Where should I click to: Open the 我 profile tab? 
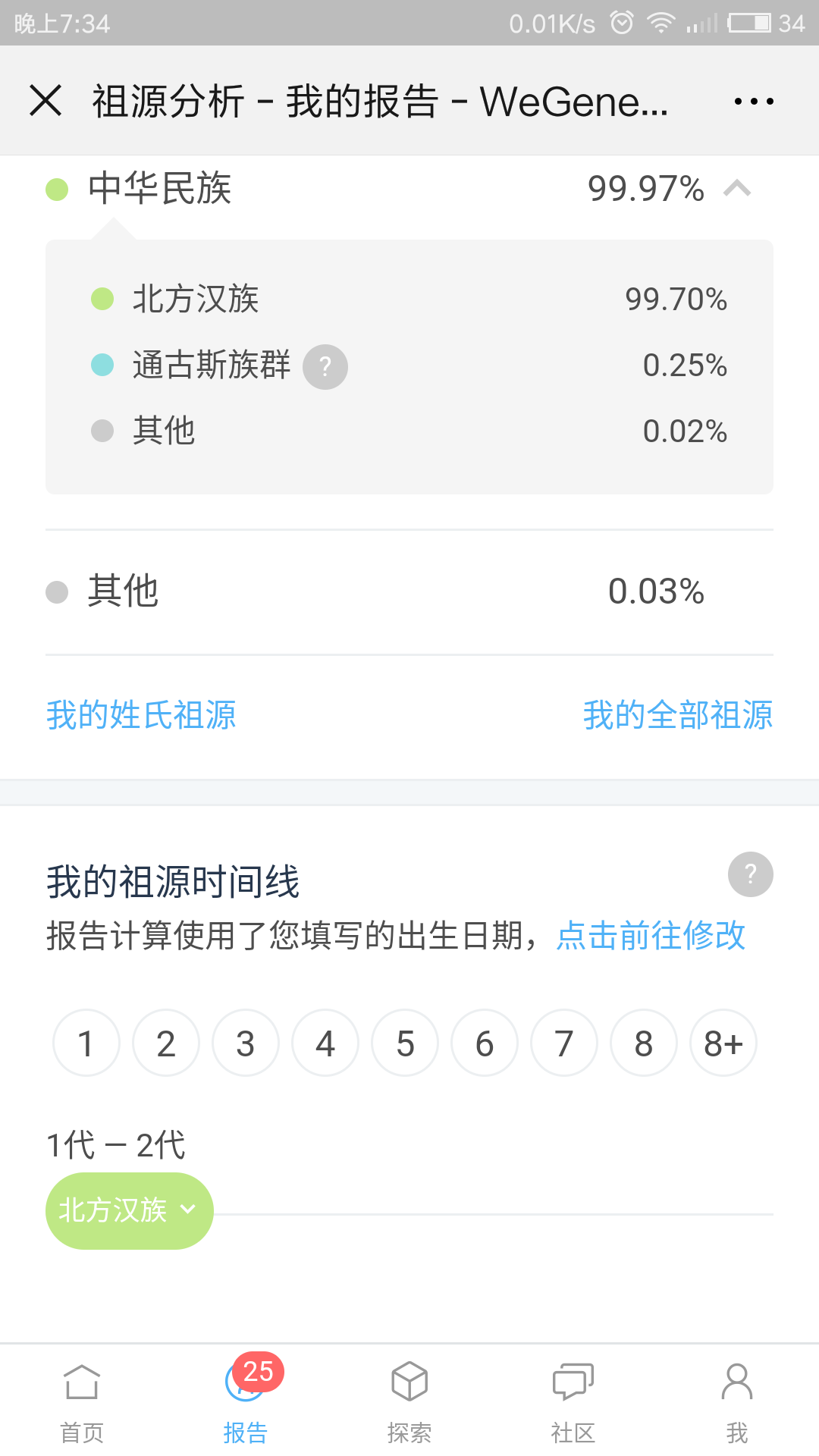tap(737, 1401)
